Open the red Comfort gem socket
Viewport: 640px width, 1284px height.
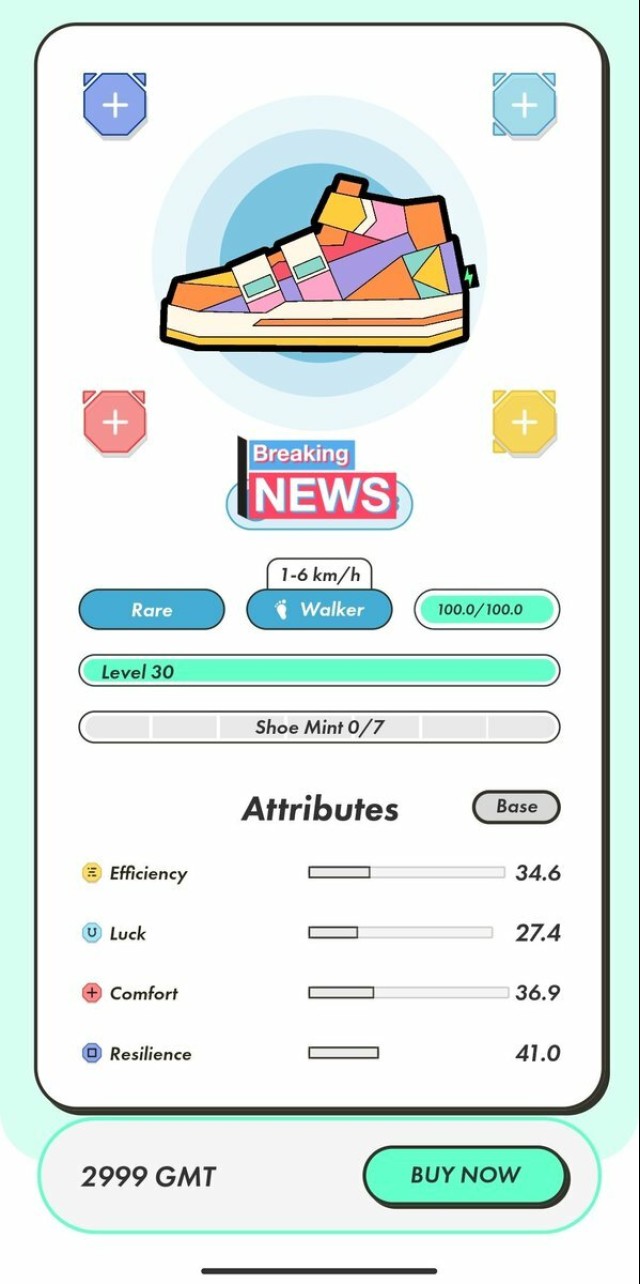tap(115, 422)
